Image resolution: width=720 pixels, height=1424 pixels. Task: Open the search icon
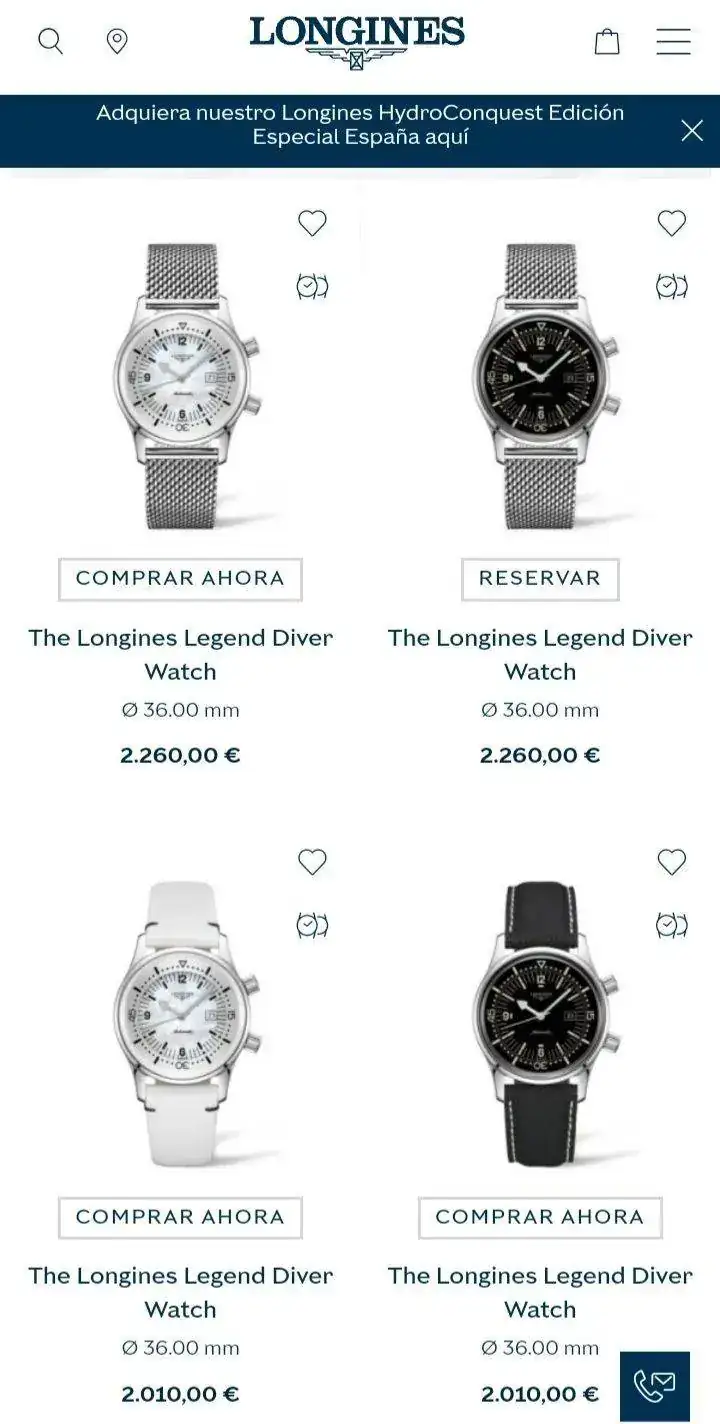(x=50, y=41)
